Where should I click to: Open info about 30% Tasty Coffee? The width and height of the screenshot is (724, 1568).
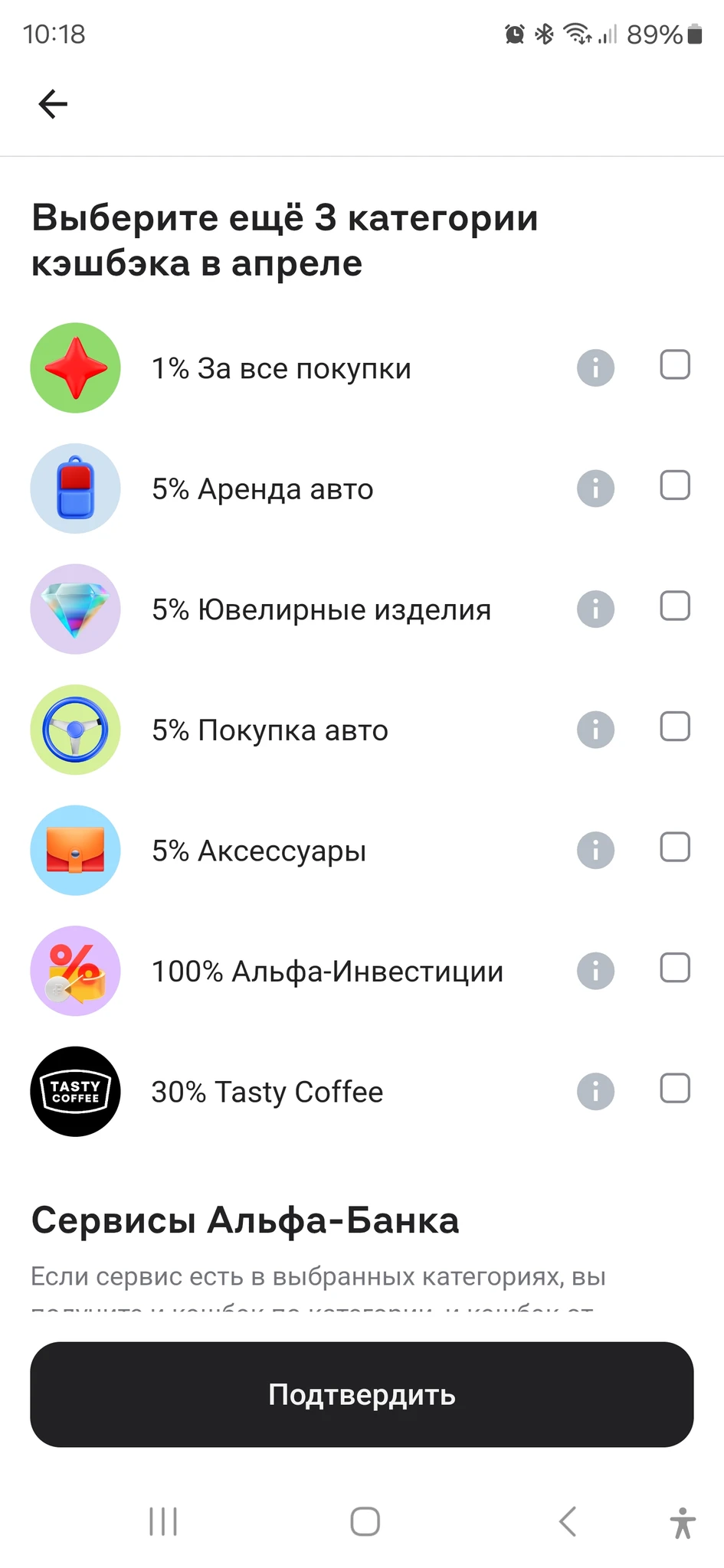(x=595, y=1092)
